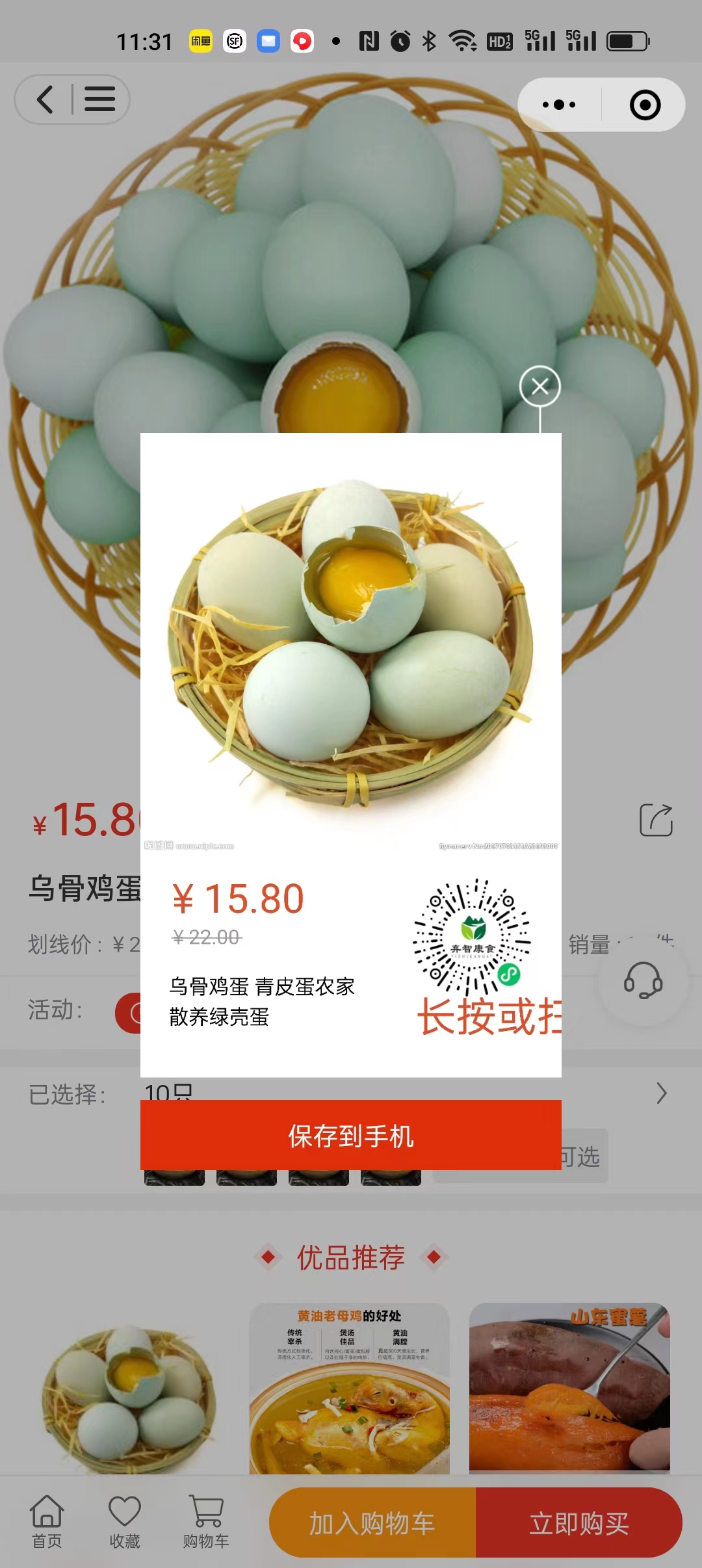
Task: Open the mini program more options menu
Action: pos(559,105)
